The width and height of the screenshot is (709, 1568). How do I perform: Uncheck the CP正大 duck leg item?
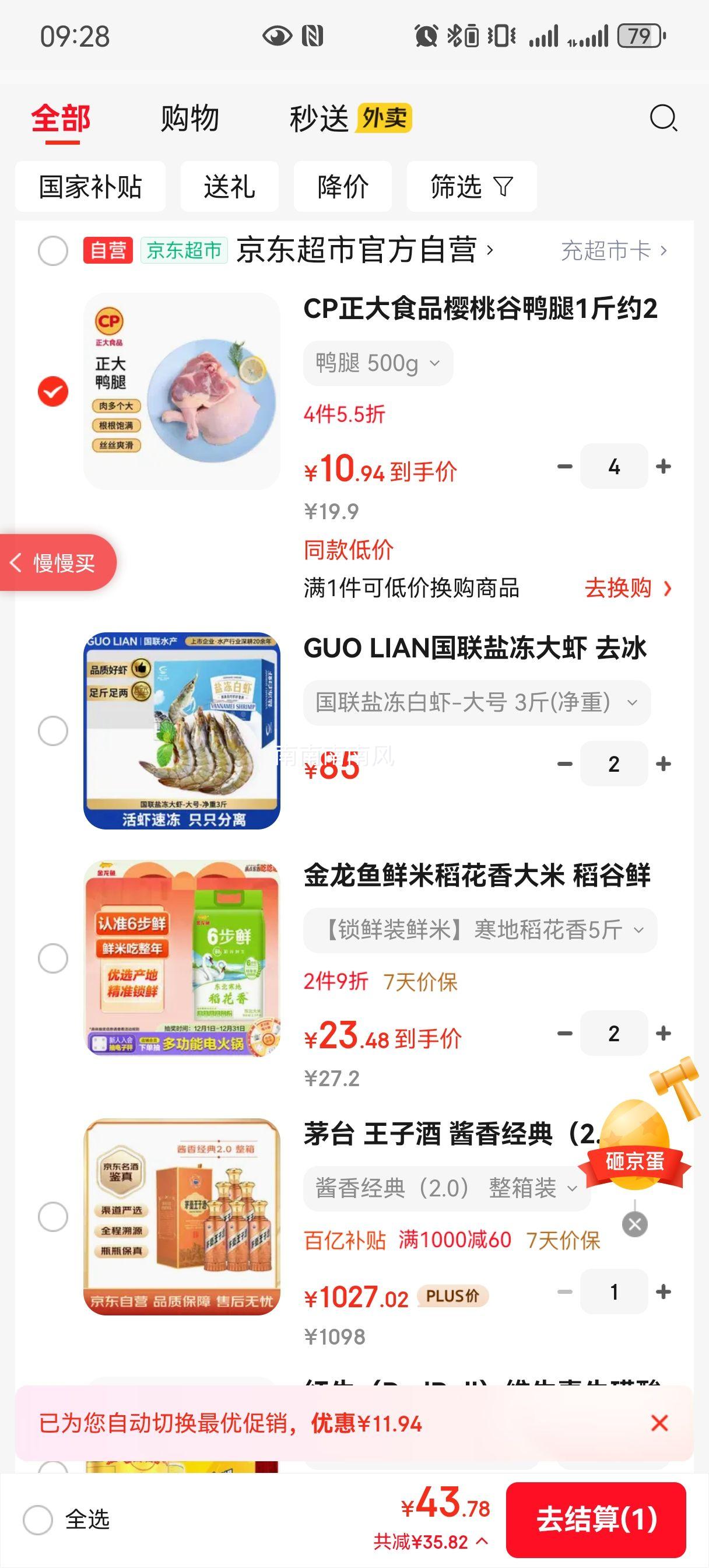(x=53, y=391)
